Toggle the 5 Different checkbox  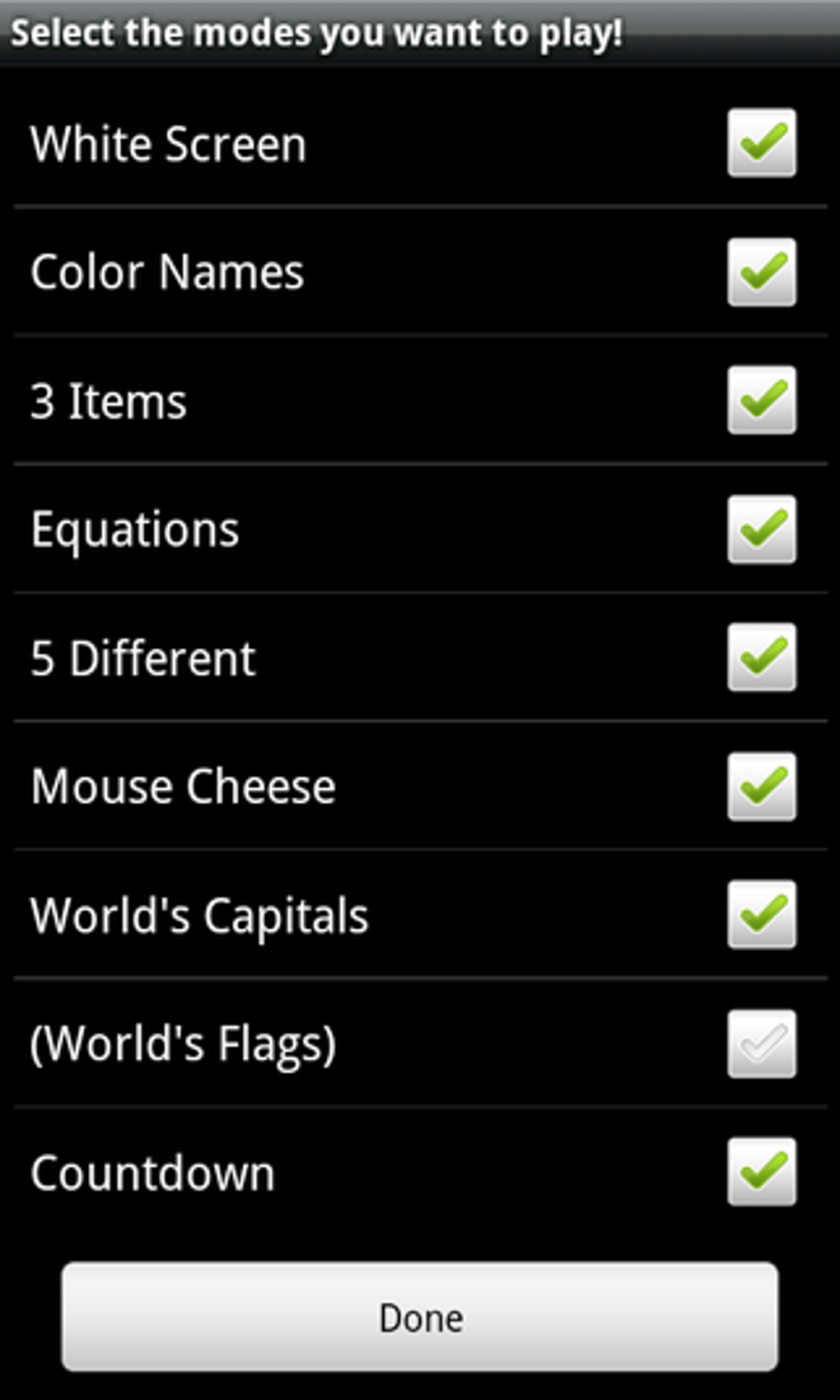[762, 658]
